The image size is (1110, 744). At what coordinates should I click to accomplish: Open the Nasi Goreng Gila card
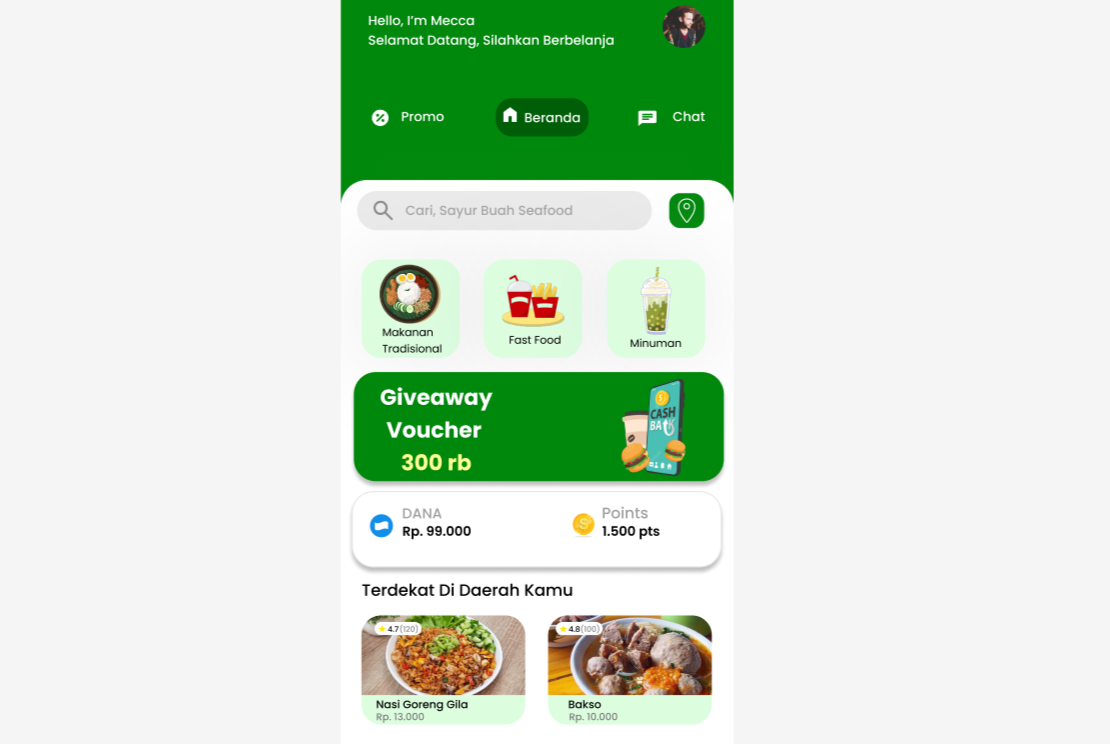(x=443, y=668)
